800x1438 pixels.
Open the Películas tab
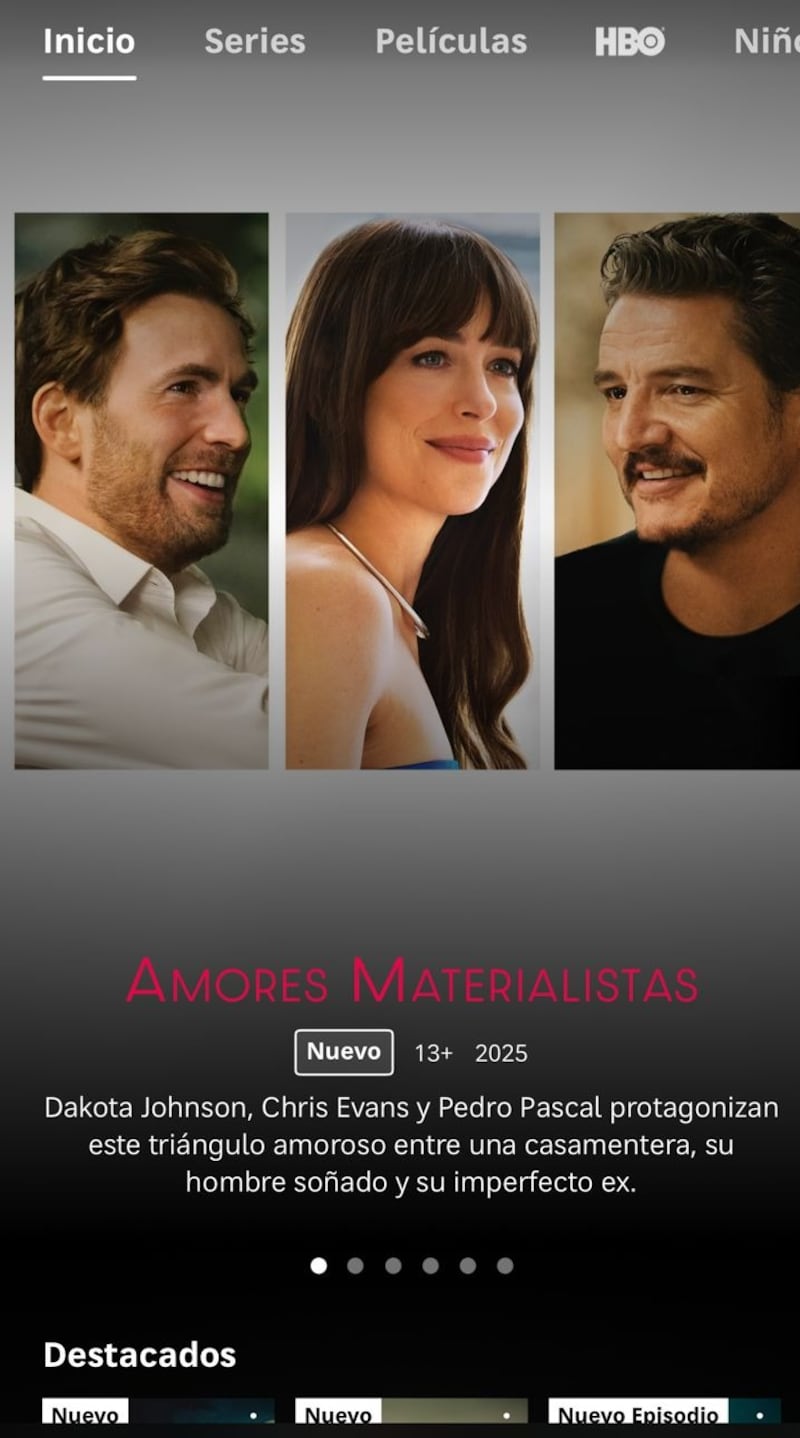[450, 41]
